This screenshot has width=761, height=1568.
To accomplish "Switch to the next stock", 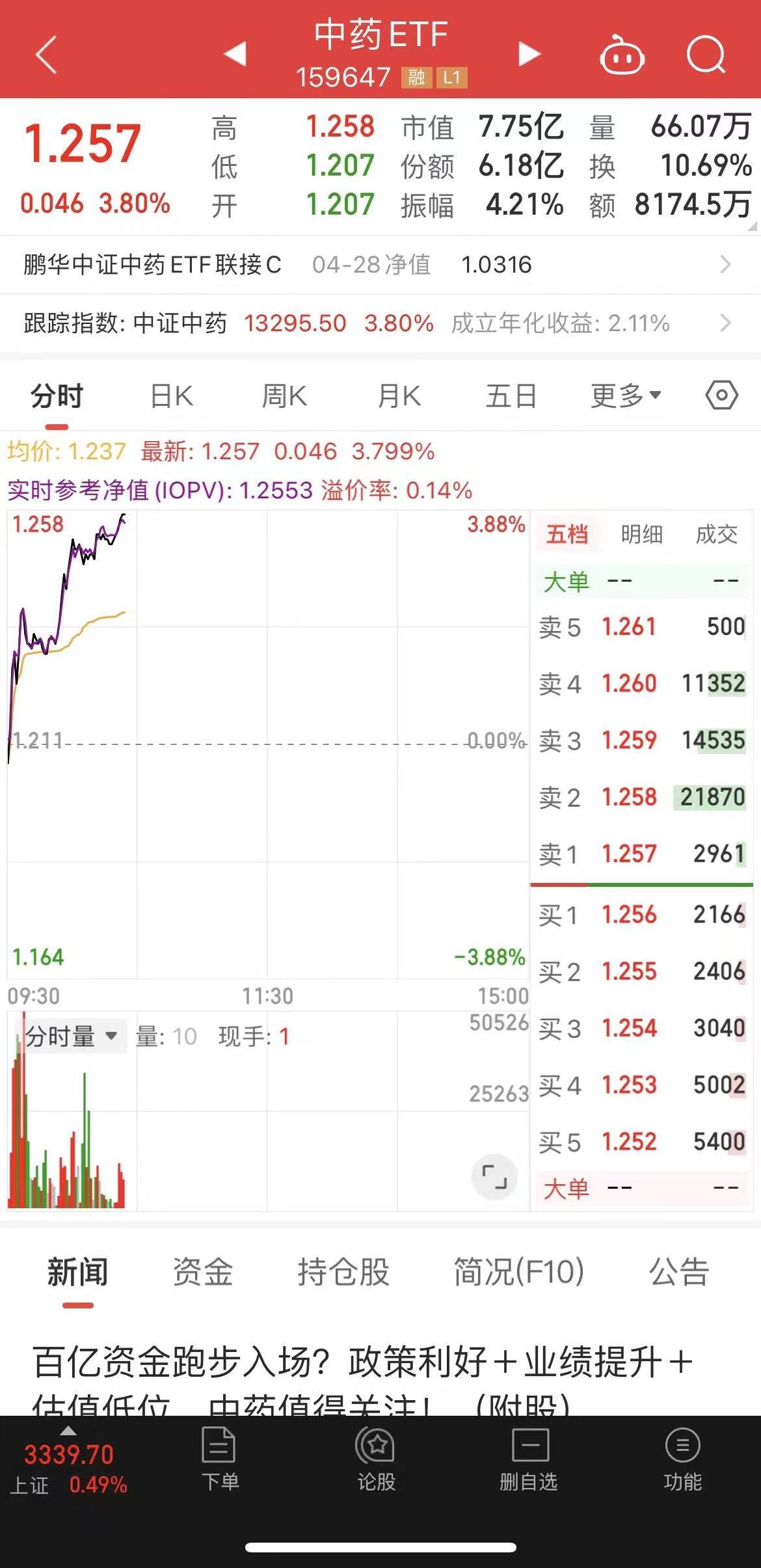I will point(529,54).
